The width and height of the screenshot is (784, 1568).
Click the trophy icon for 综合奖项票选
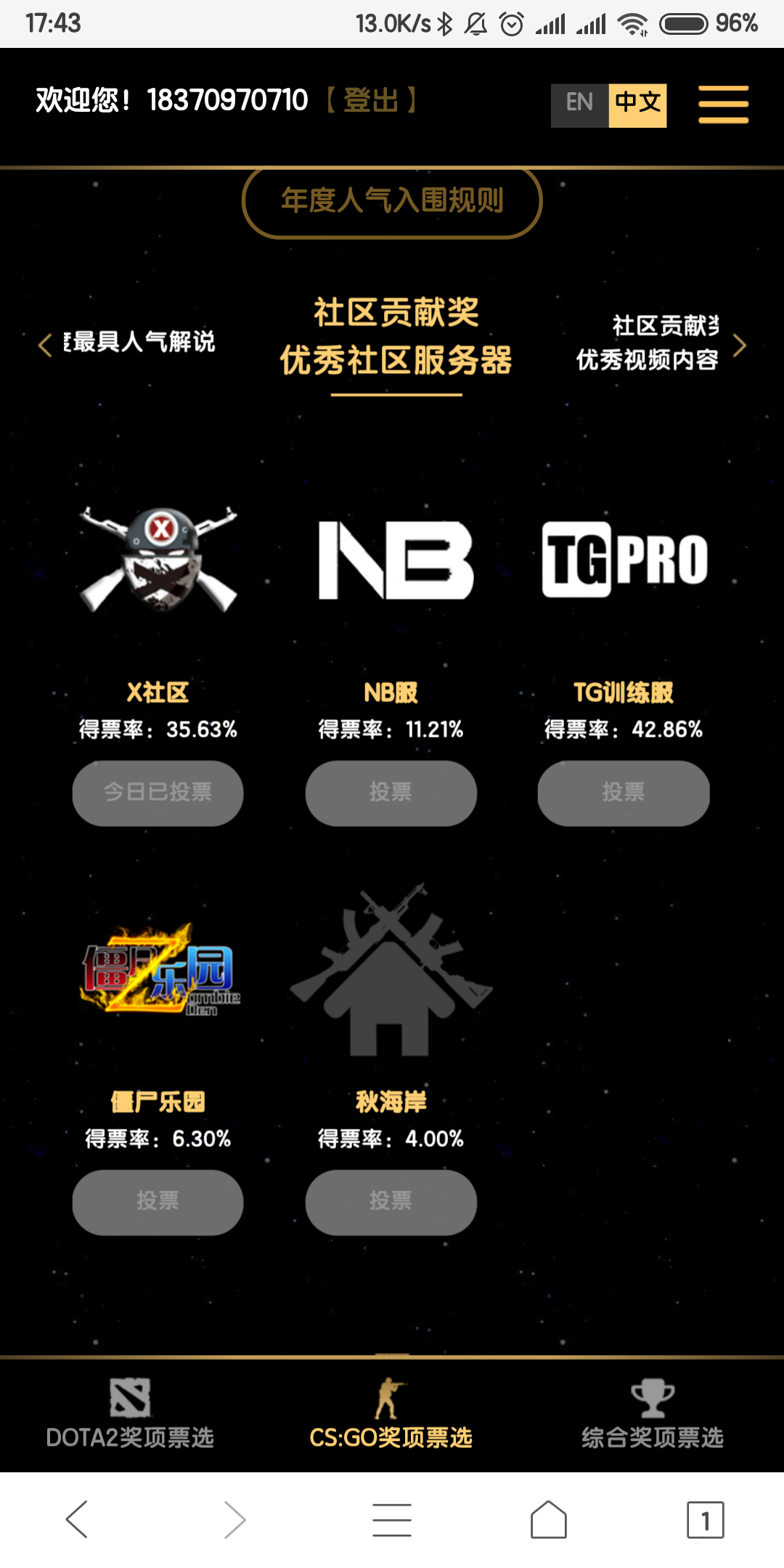coord(652,1396)
